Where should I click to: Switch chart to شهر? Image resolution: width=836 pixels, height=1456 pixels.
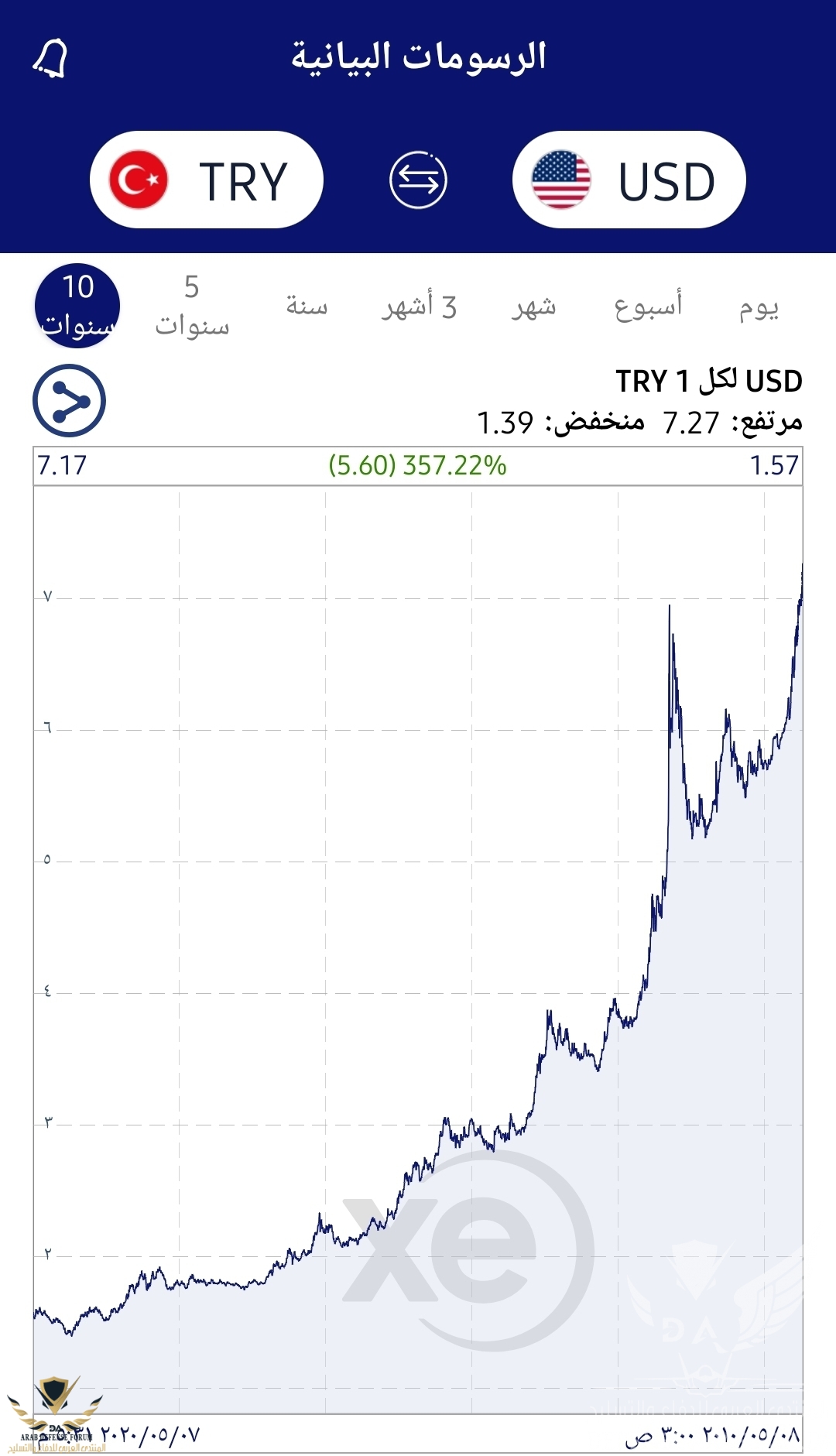(x=533, y=307)
